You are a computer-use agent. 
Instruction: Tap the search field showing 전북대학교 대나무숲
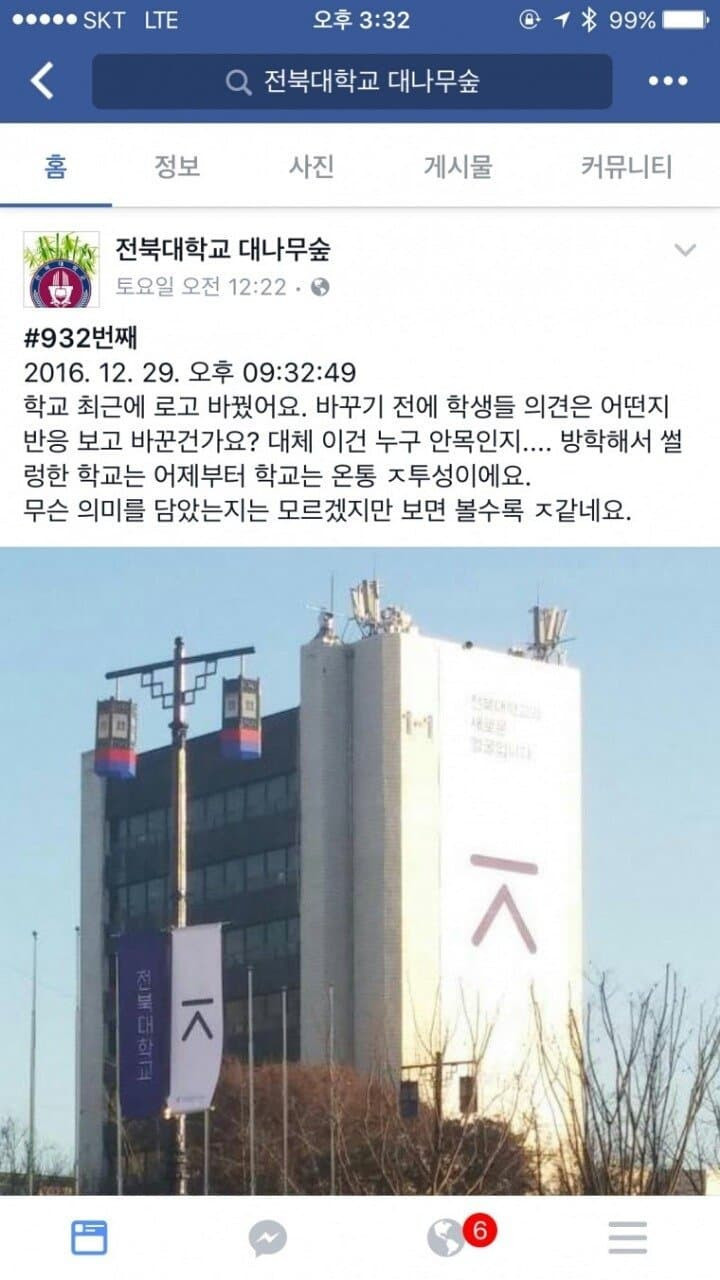pos(352,82)
